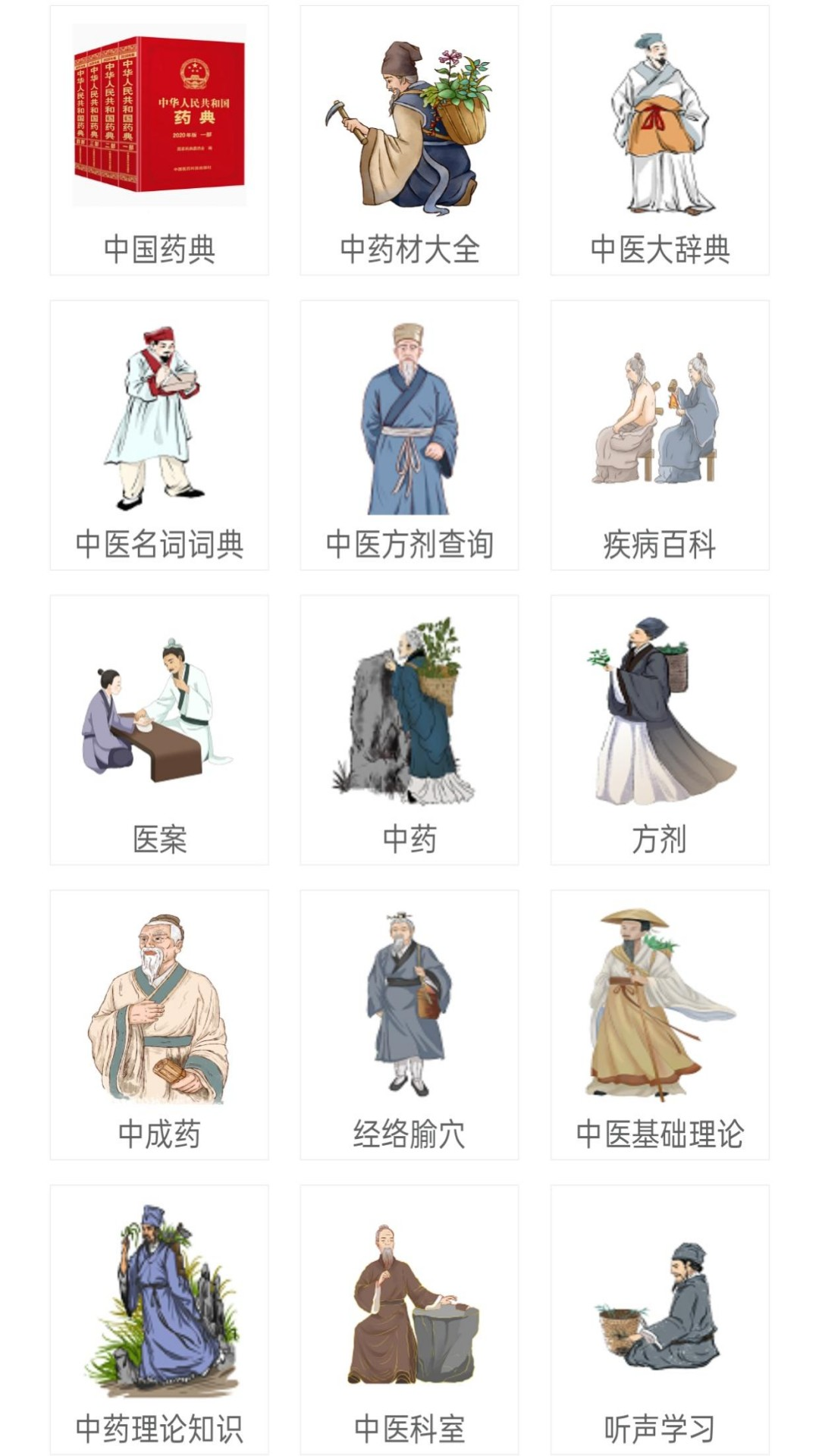Click the herb gatherer illustration above 中药材大全
This screenshot has height=1456, width=819.
[409, 125]
